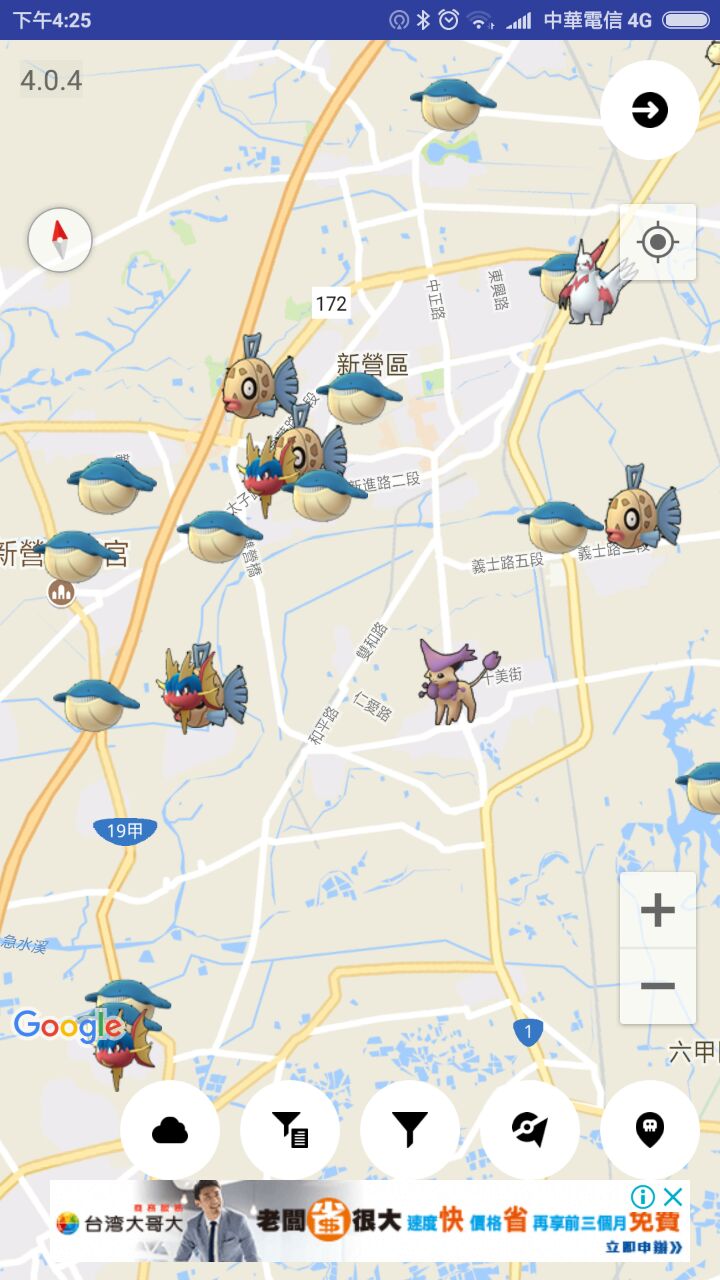Image resolution: width=720 pixels, height=1280 pixels.
Task: Tap the cloud icon button
Action: pos(170,1130)
